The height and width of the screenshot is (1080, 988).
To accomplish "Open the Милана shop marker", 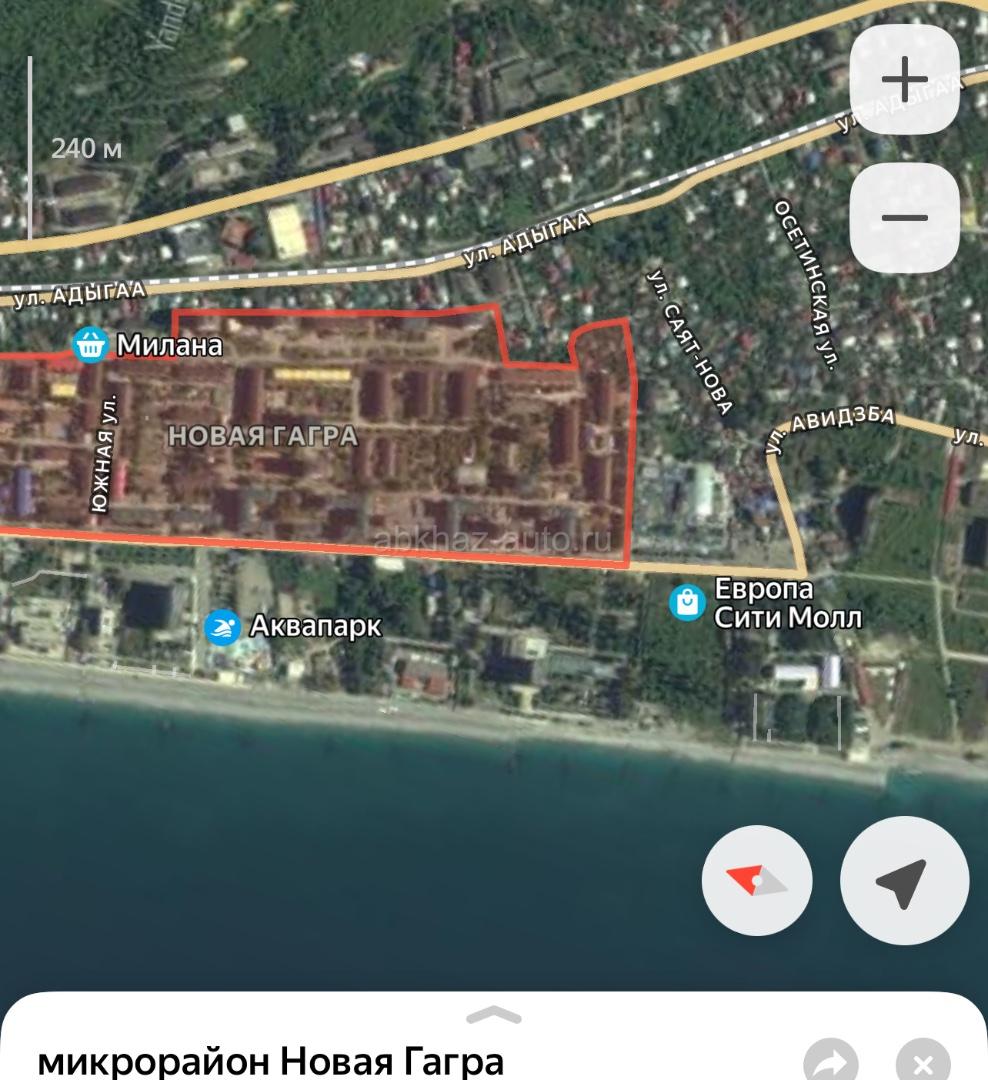I will [91, 345].
